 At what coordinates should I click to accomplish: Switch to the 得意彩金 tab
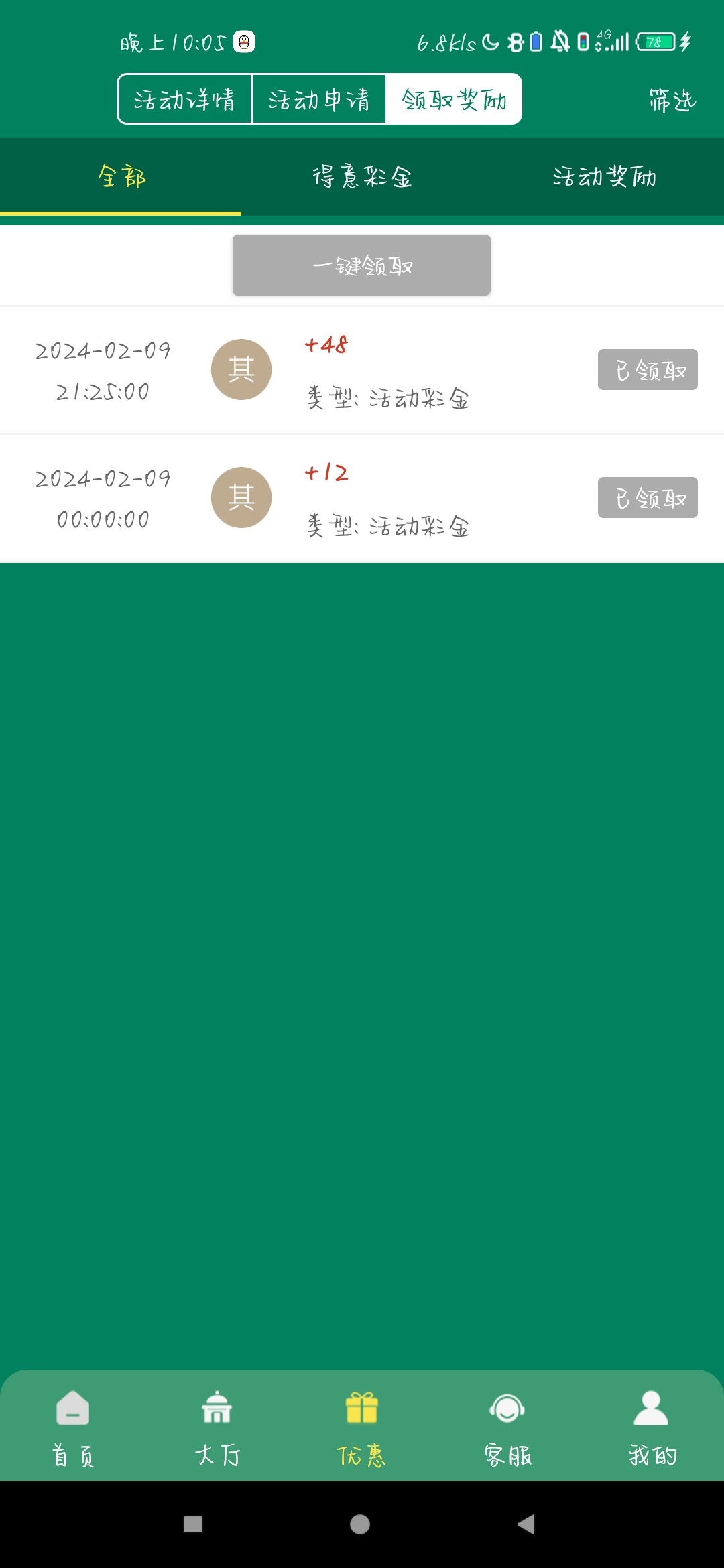coord(362,177)
